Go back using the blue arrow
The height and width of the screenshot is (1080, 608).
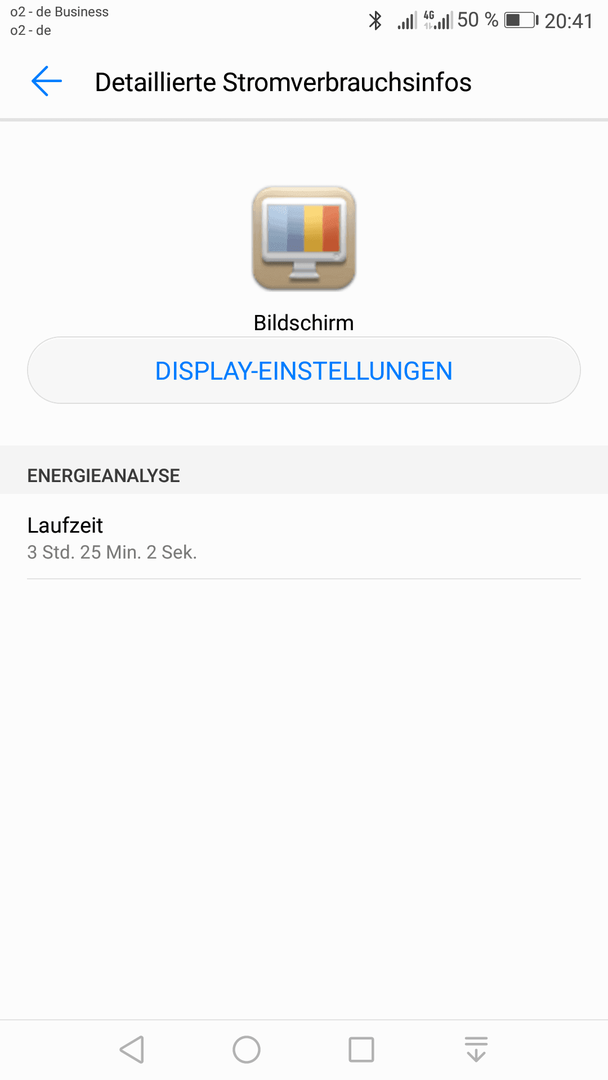[47, 81]
